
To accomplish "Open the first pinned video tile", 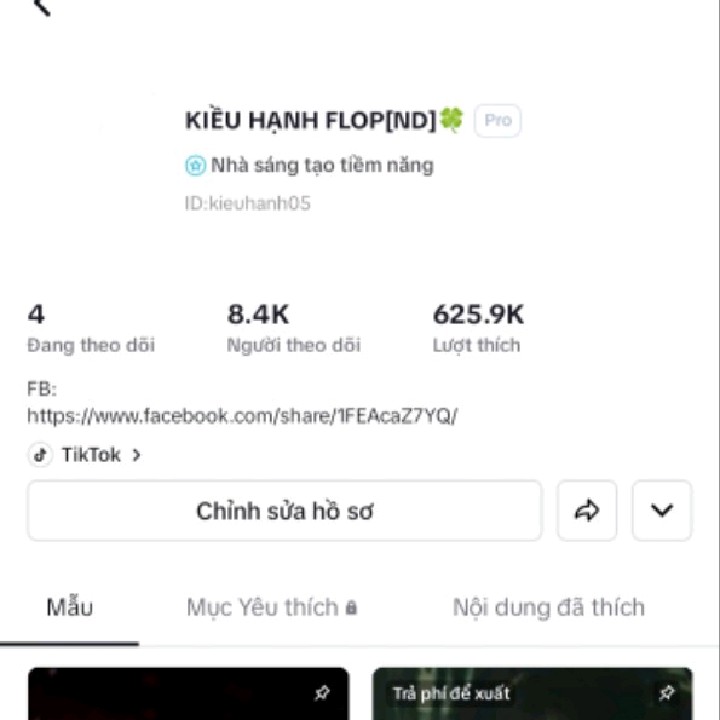I will tap(188, 694).
